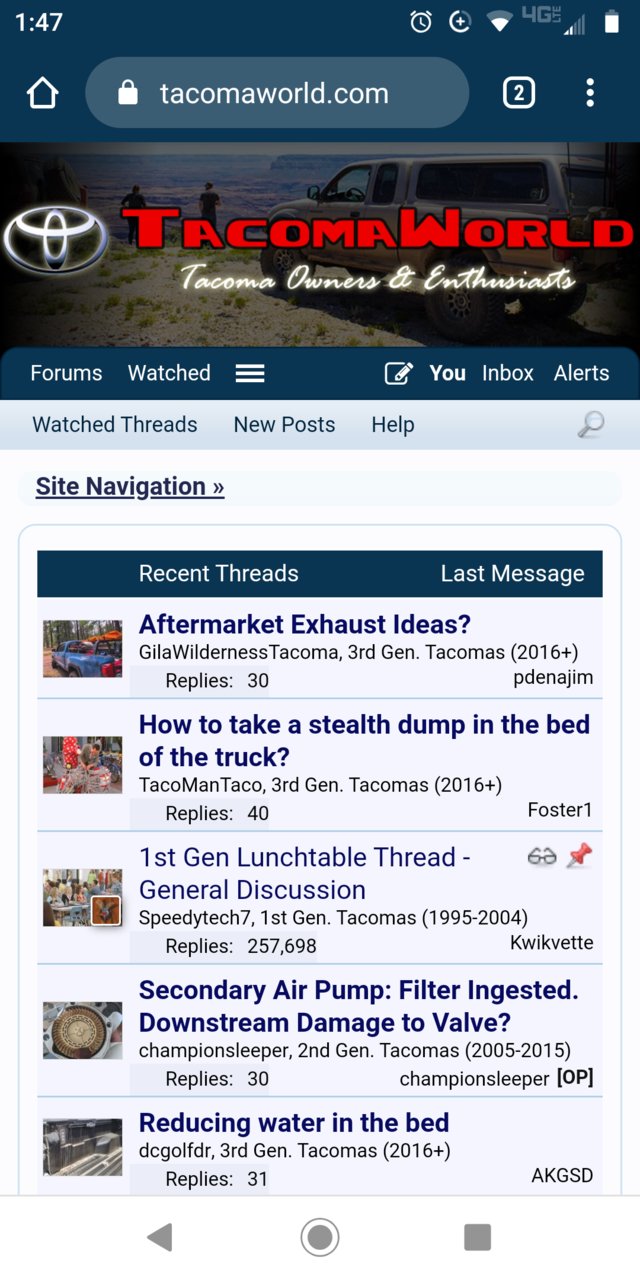Screen dimensions: 640x1280
Task: Open the Help page
Action: click(393, 425)
